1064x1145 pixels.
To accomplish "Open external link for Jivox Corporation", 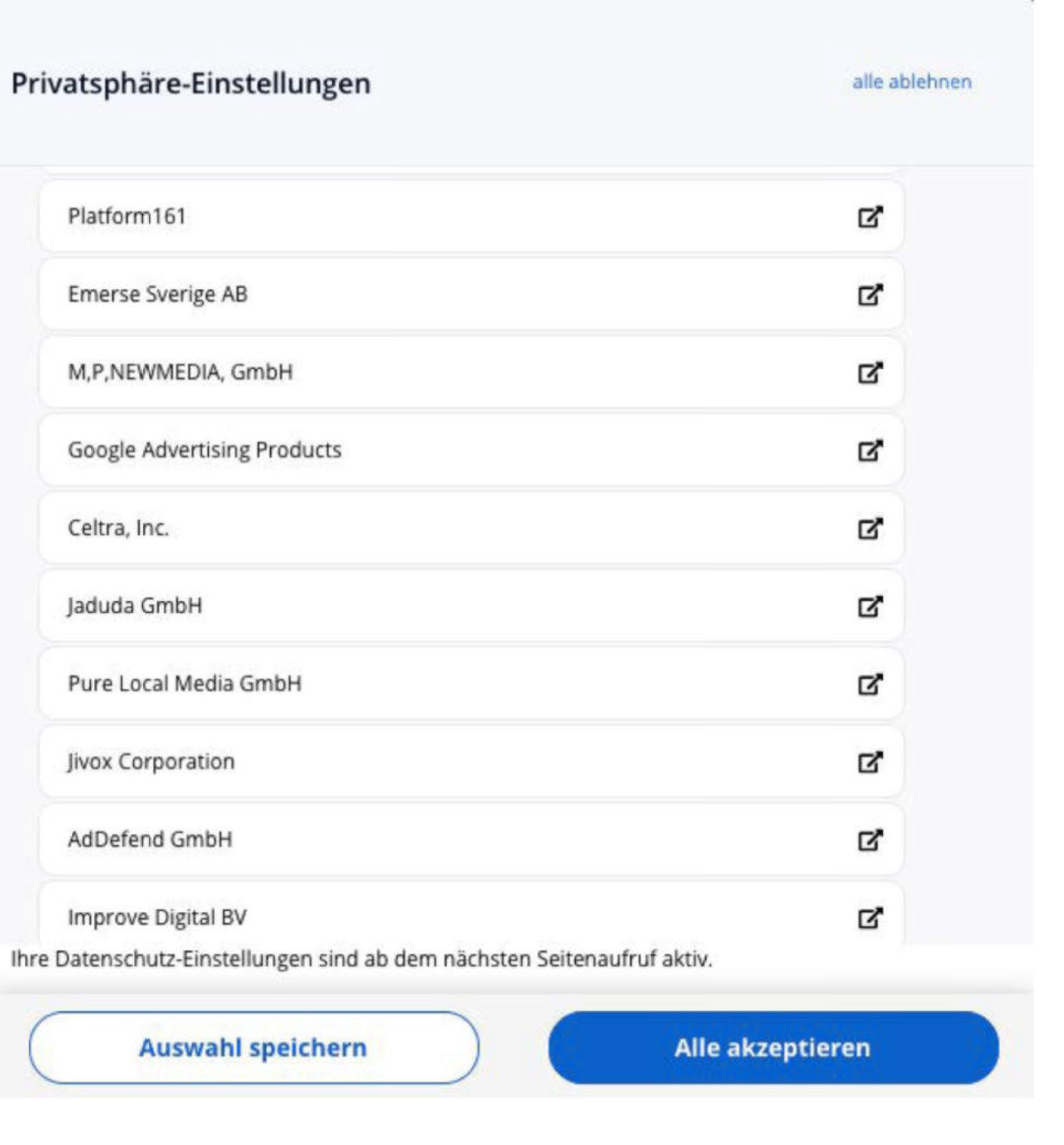I will coord(869,761).
